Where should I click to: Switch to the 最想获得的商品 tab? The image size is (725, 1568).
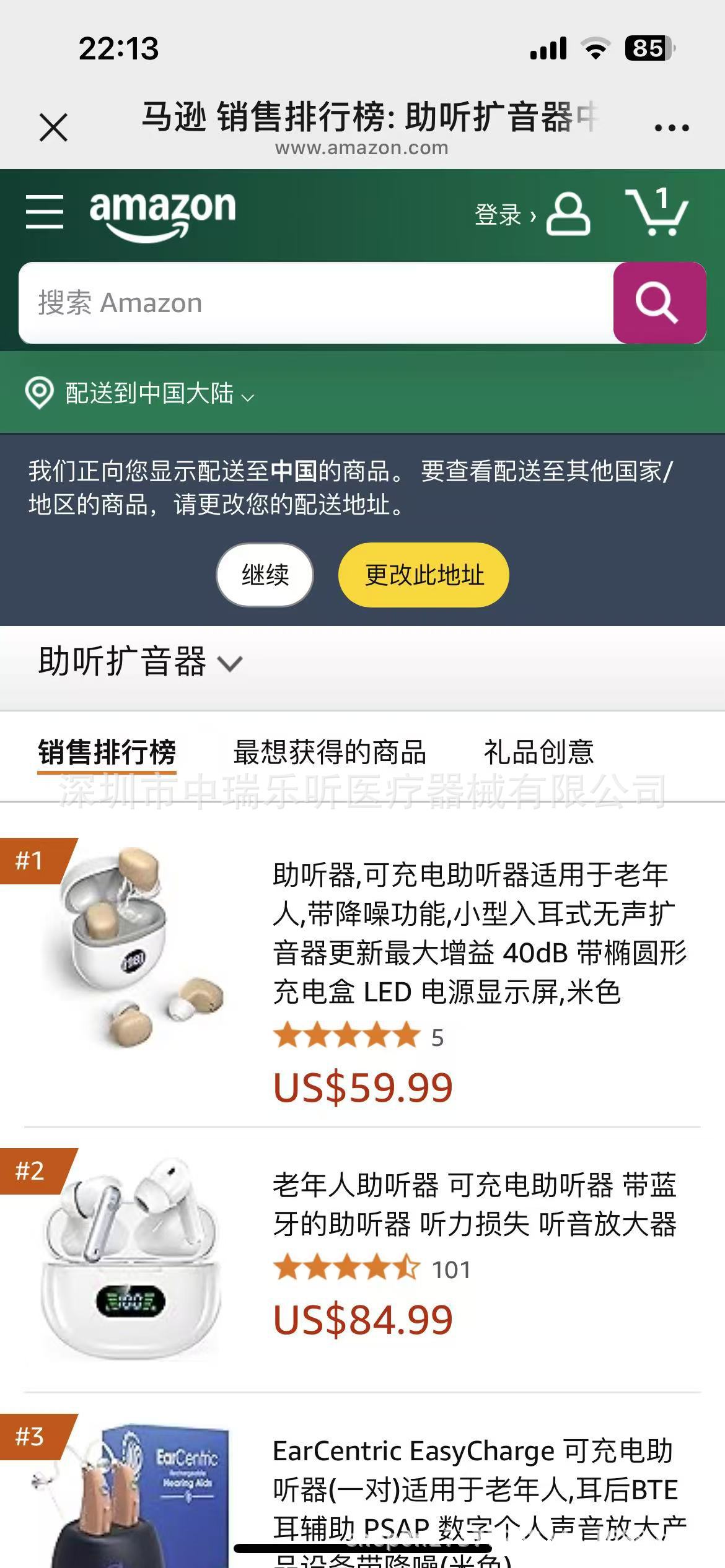[330, 752]
